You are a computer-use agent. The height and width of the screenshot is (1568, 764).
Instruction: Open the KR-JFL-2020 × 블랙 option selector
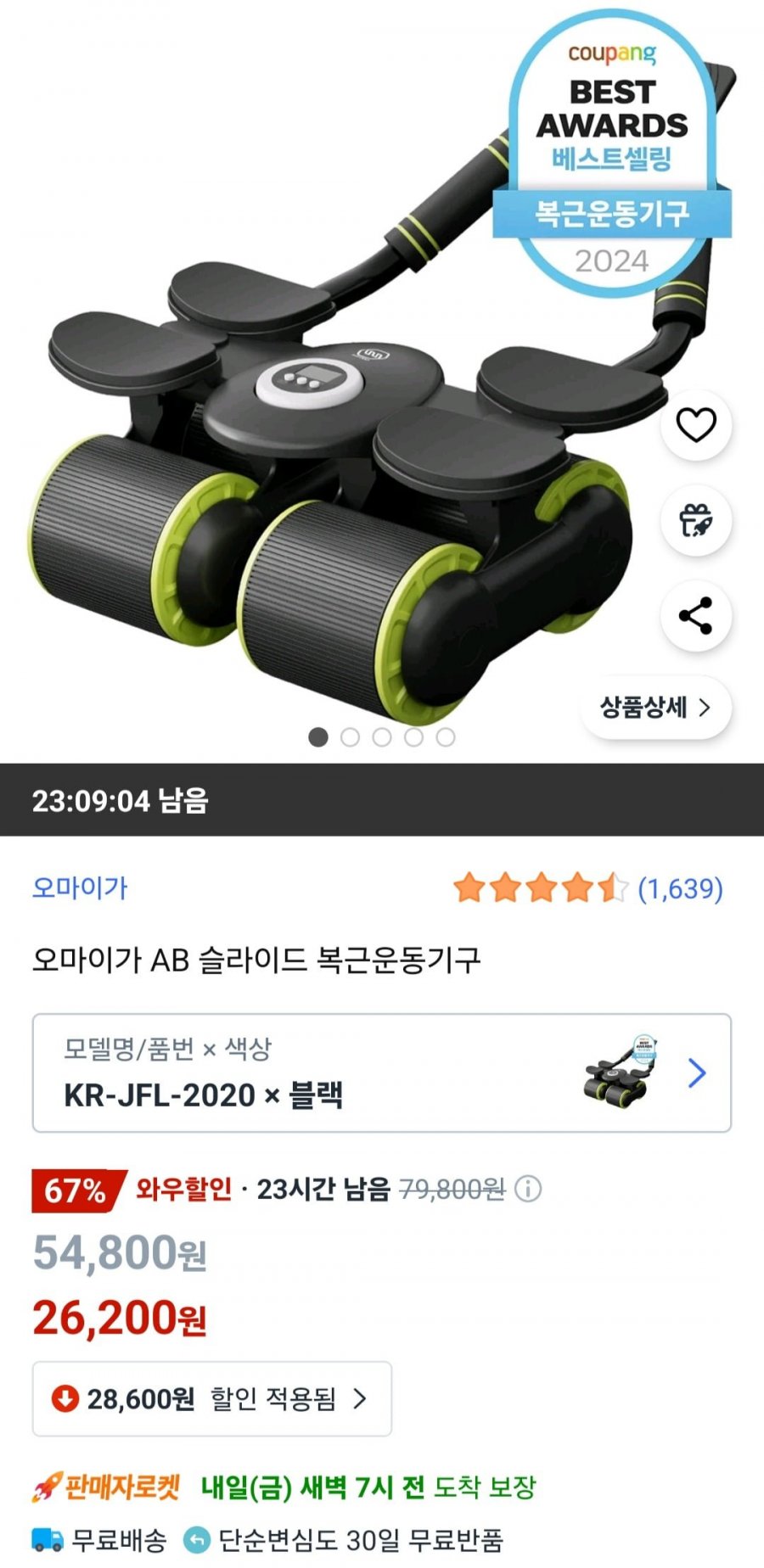[x=382, y=1073]
